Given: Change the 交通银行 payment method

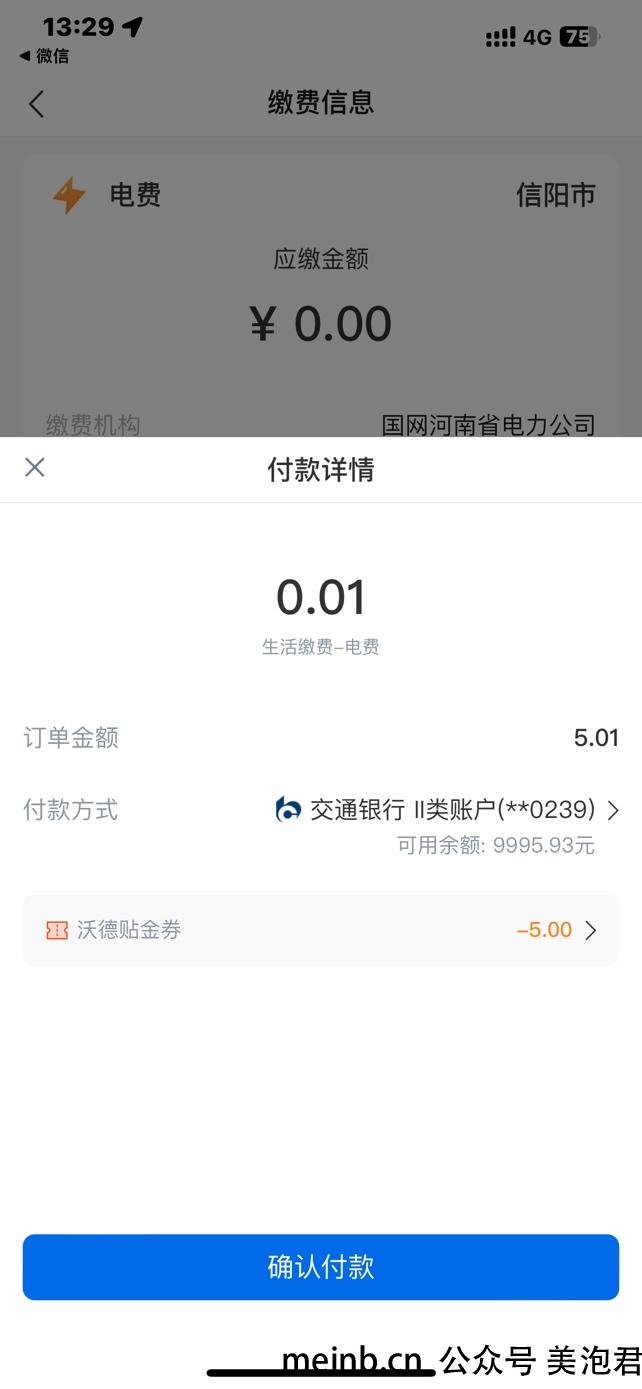Looking at the screenshot, I should [x=447, y=810].
